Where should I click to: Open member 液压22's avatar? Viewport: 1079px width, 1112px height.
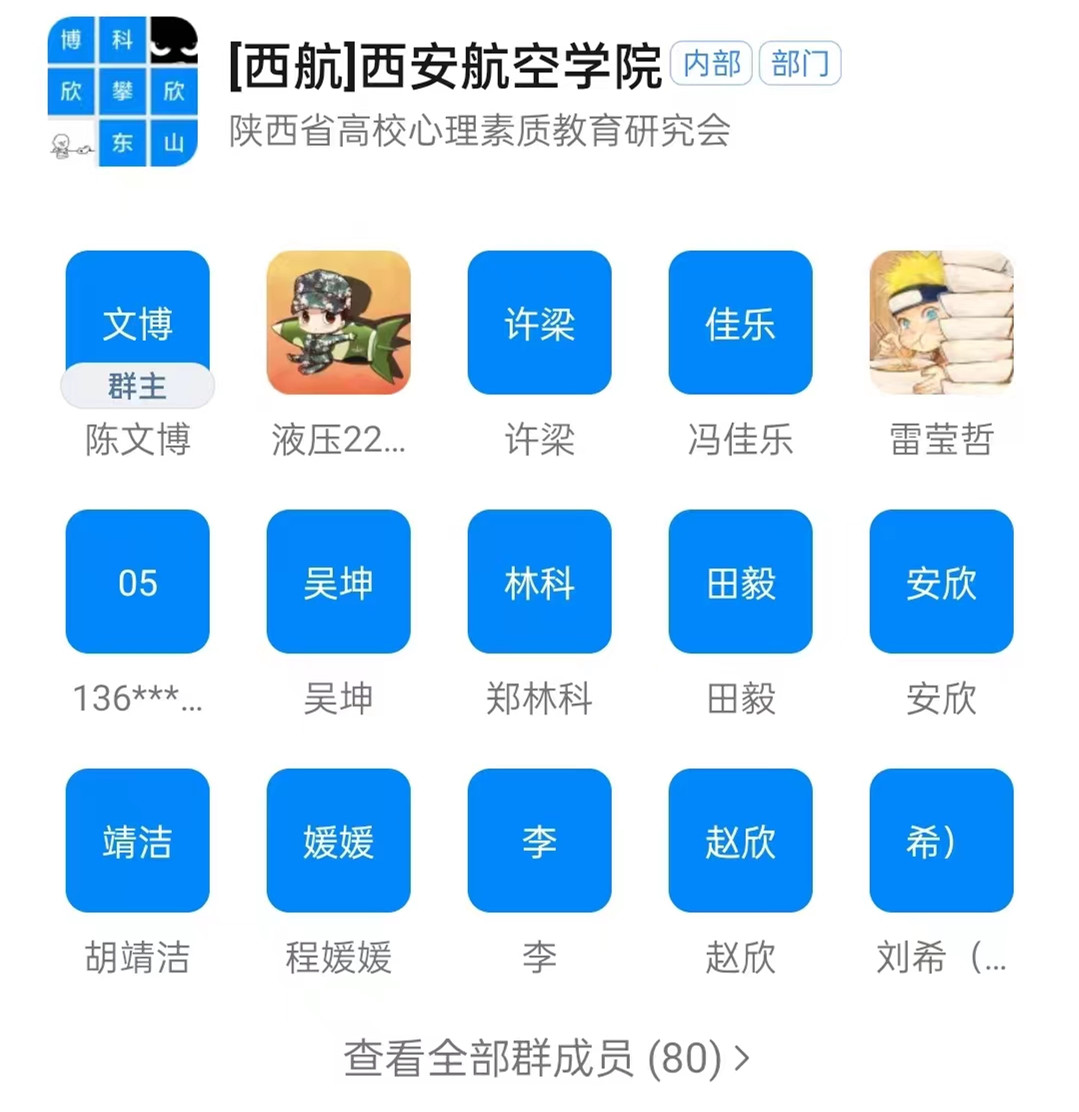pyautogui.click(x=338, y=322)
